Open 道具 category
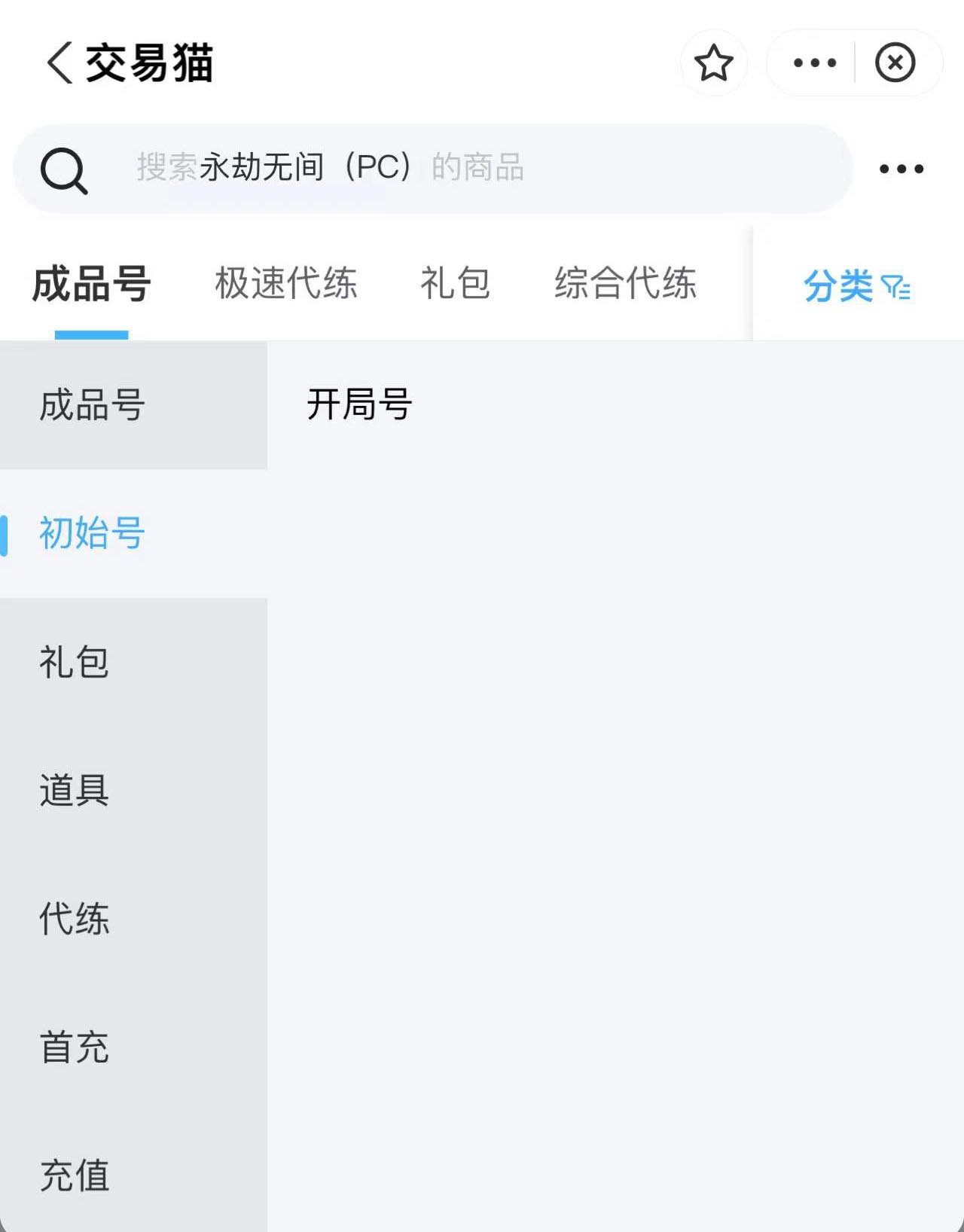This screenshot has width=964, height=1232. [x=74, y=791]
